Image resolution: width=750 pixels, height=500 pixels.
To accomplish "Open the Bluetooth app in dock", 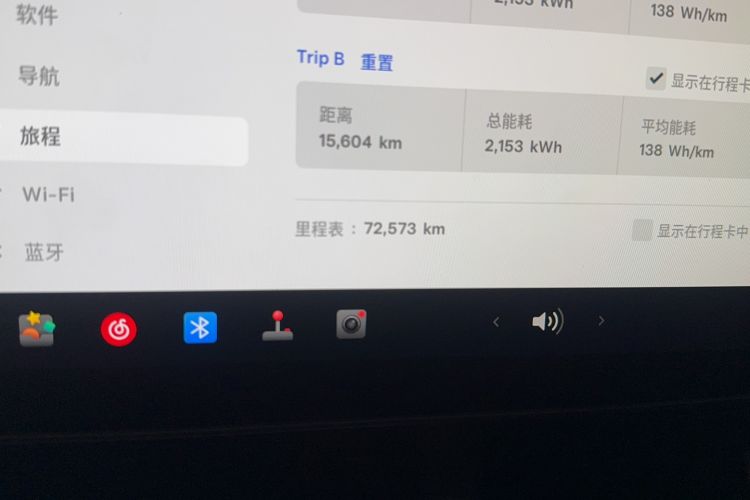I will click(200, 327).
